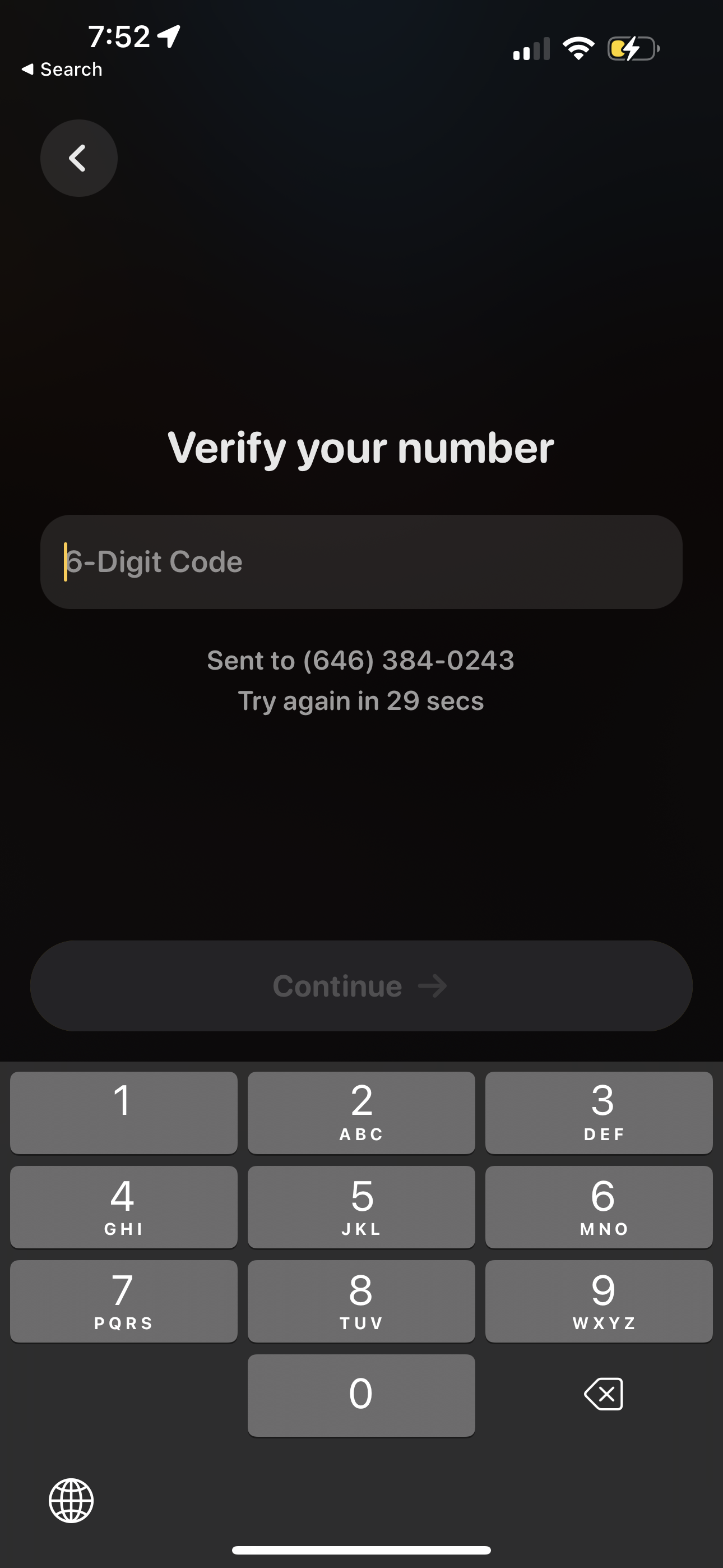
Task: Go back using the circular arrow button
Action: pyautogui.click(x=78, y=158)
